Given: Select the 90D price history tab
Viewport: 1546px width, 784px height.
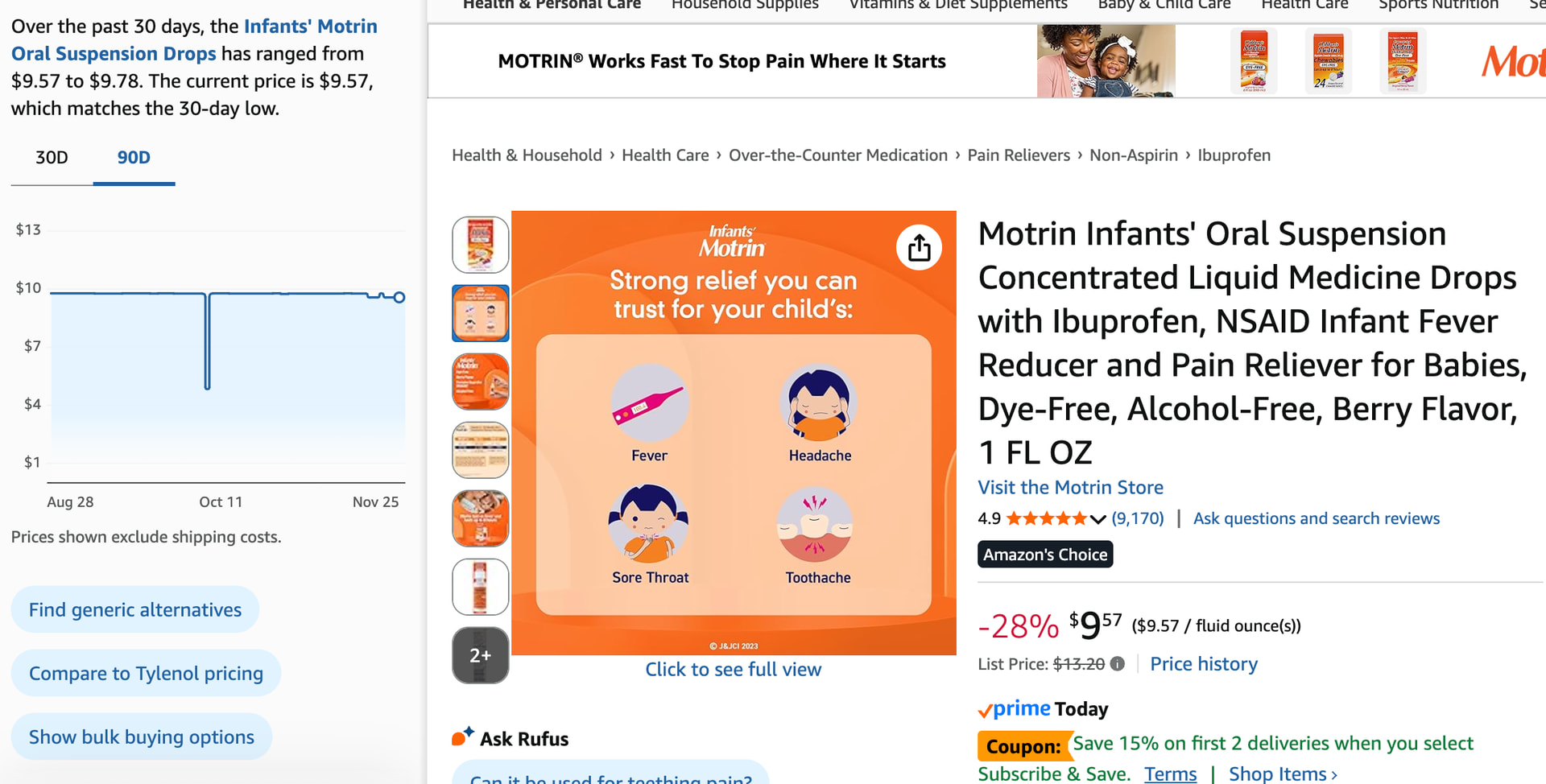Looking at the screenshot, I should (134, 158).
